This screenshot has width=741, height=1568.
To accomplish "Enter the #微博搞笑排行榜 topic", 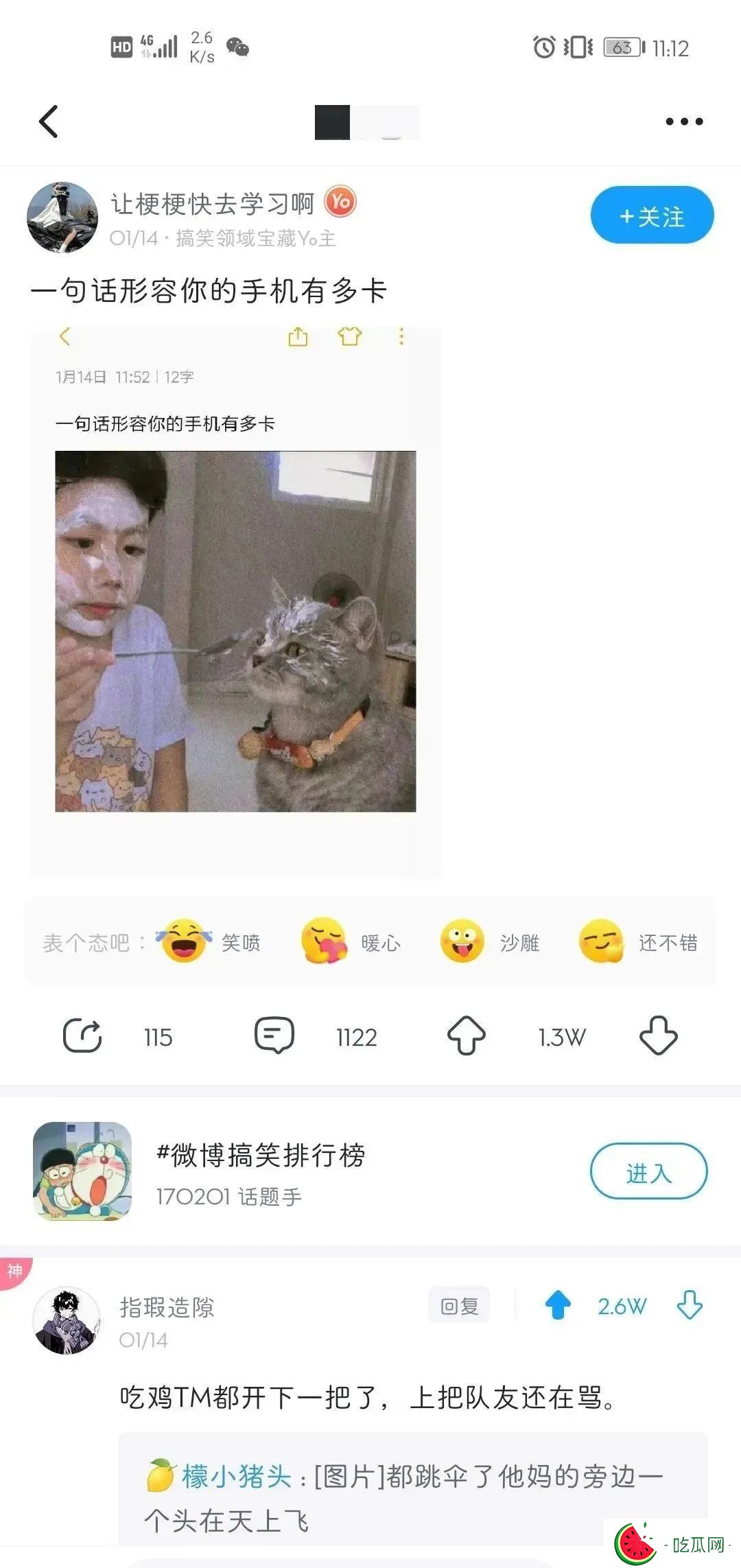I will pos(648,1171).
